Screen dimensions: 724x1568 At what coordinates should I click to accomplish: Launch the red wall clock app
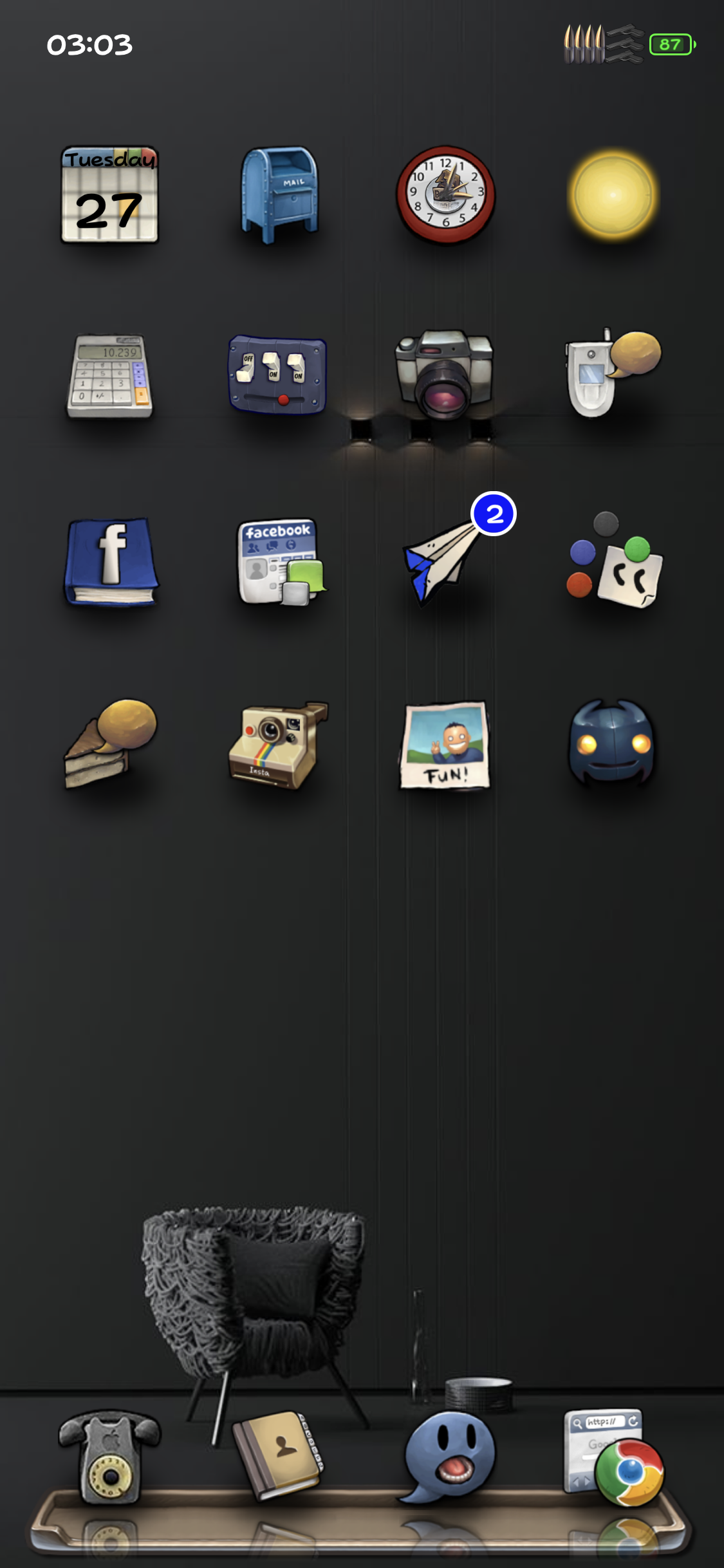point(445,194)
